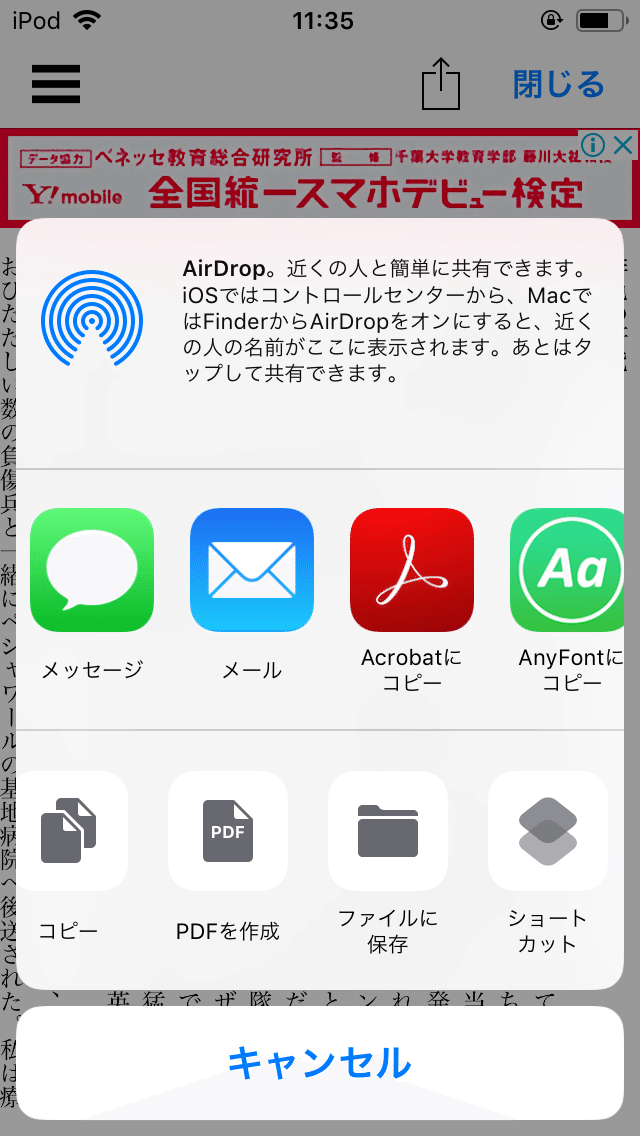Run the ショートカット action

coord(548,832)
